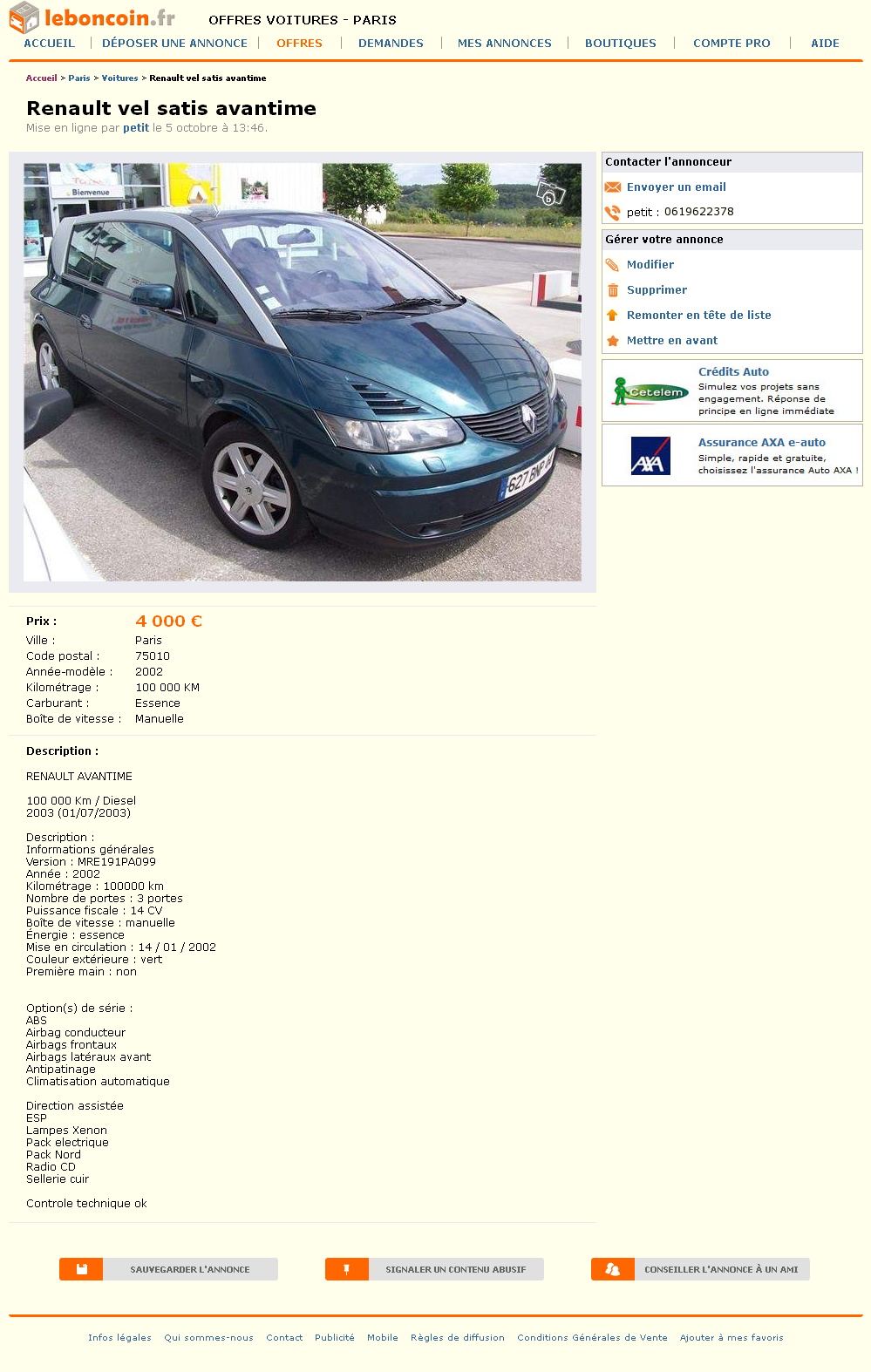Open the AIDE page
The height and width of the screenshot is (1372, 871).
(825, 43)
